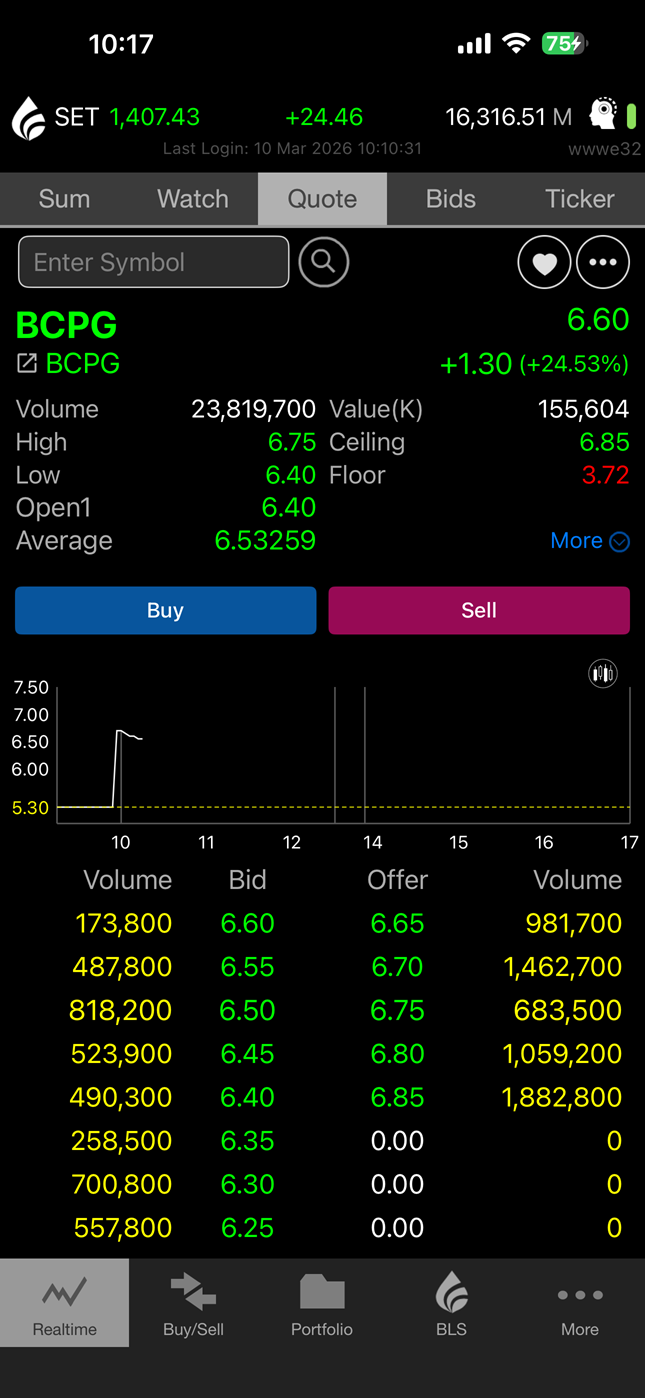The image size is (645, 1398).
Task: Open the BCPG external link
Action: [27, 364]
